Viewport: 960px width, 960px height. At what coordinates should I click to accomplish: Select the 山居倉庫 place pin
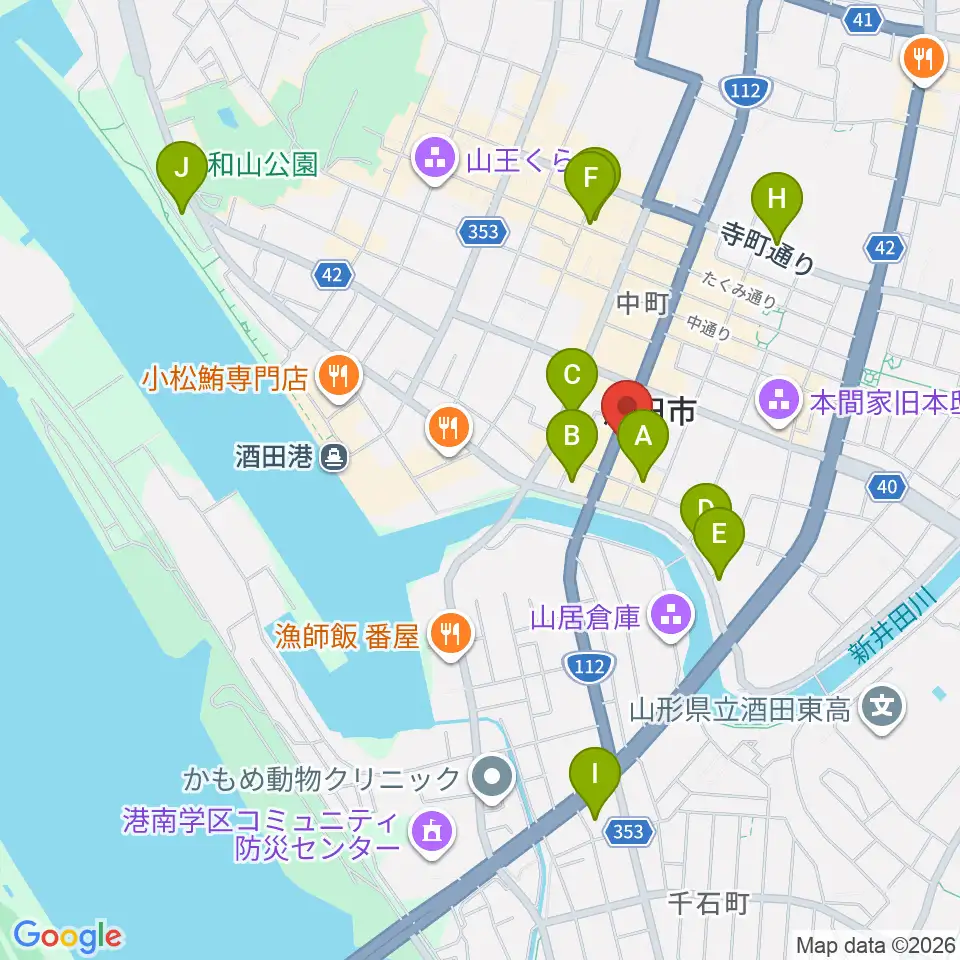click(671, 618)
